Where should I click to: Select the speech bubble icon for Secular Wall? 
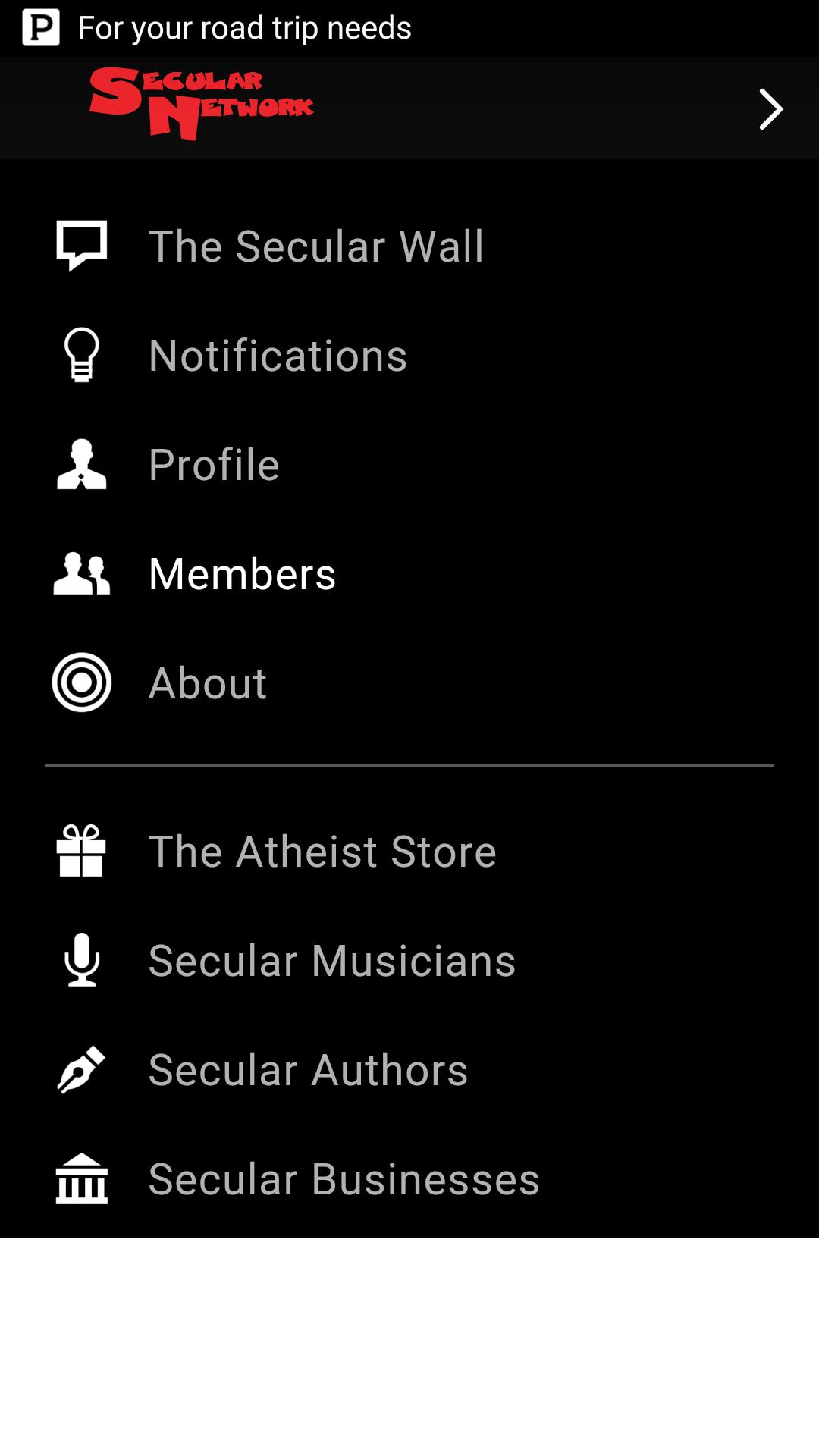(x=81, y=244)
